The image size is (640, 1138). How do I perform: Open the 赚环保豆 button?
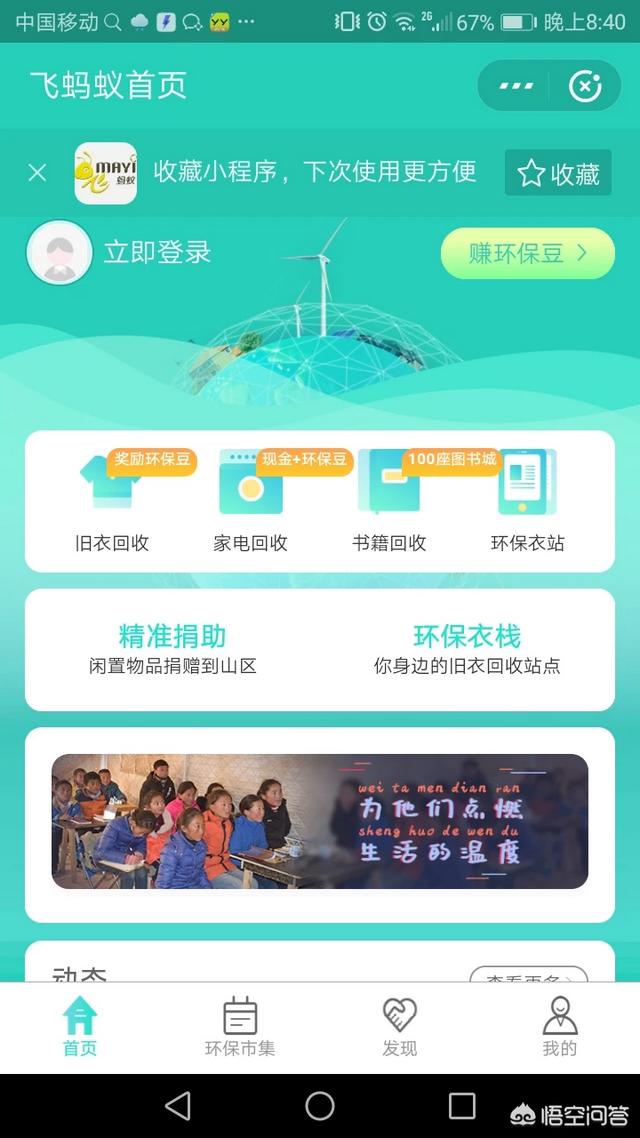point(527,253)
